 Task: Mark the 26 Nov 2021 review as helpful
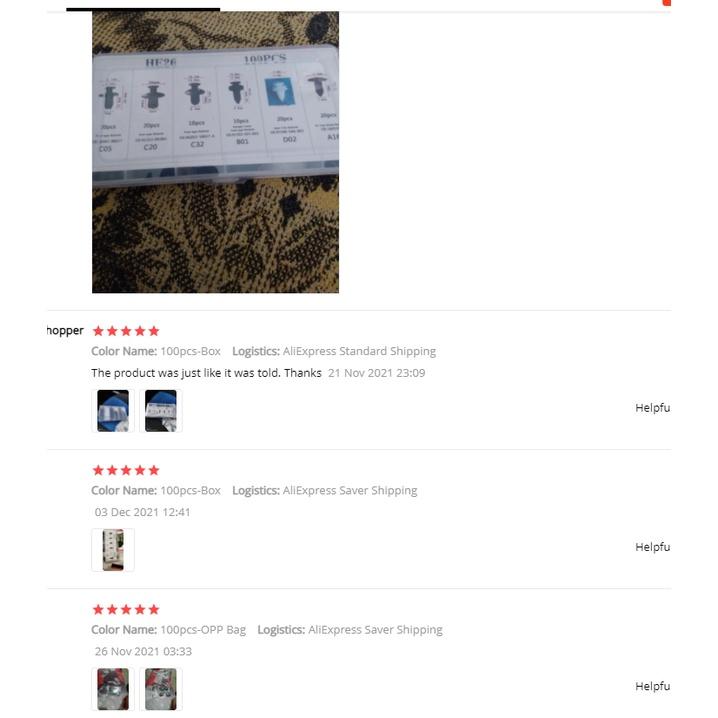click(x=652, y=686)
